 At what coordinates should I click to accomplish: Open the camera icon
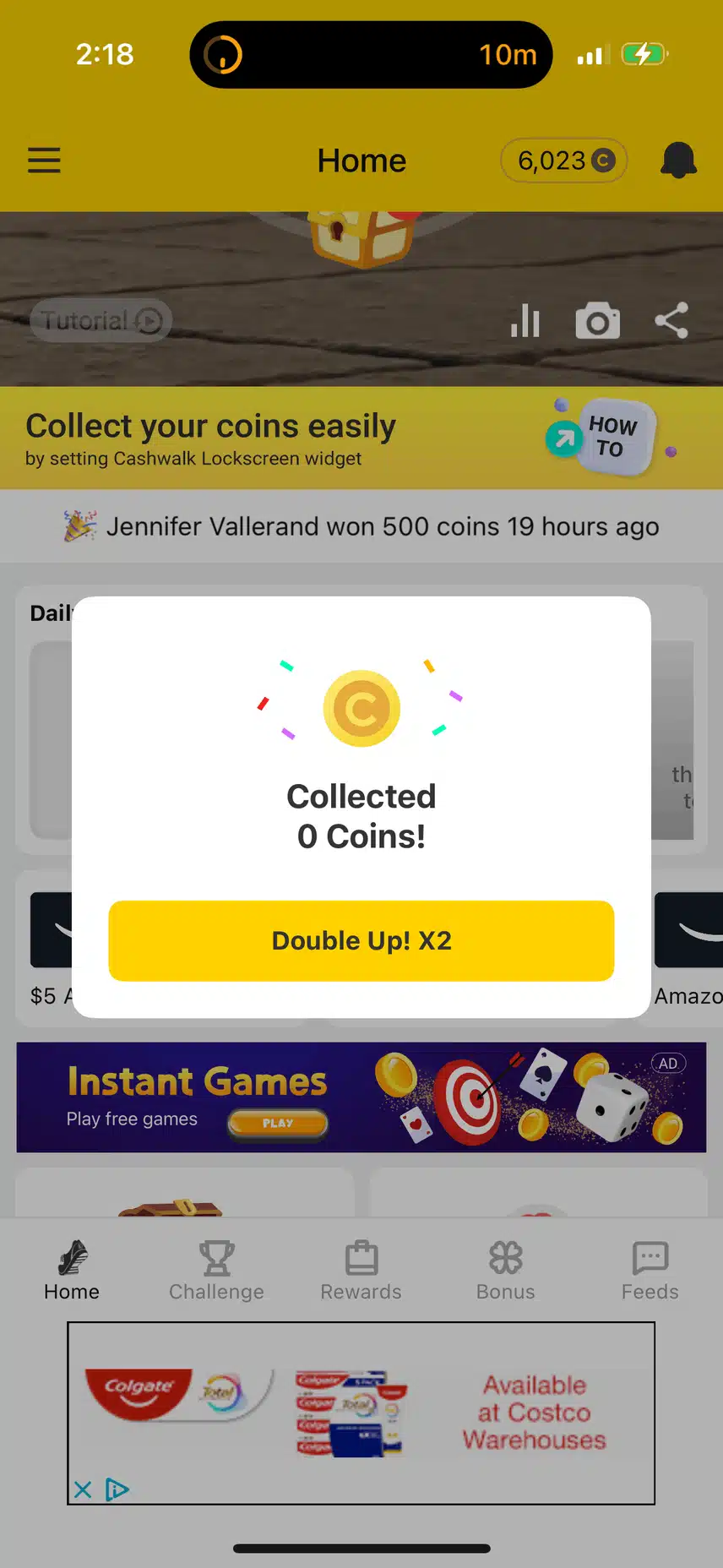tap(597, 321)
